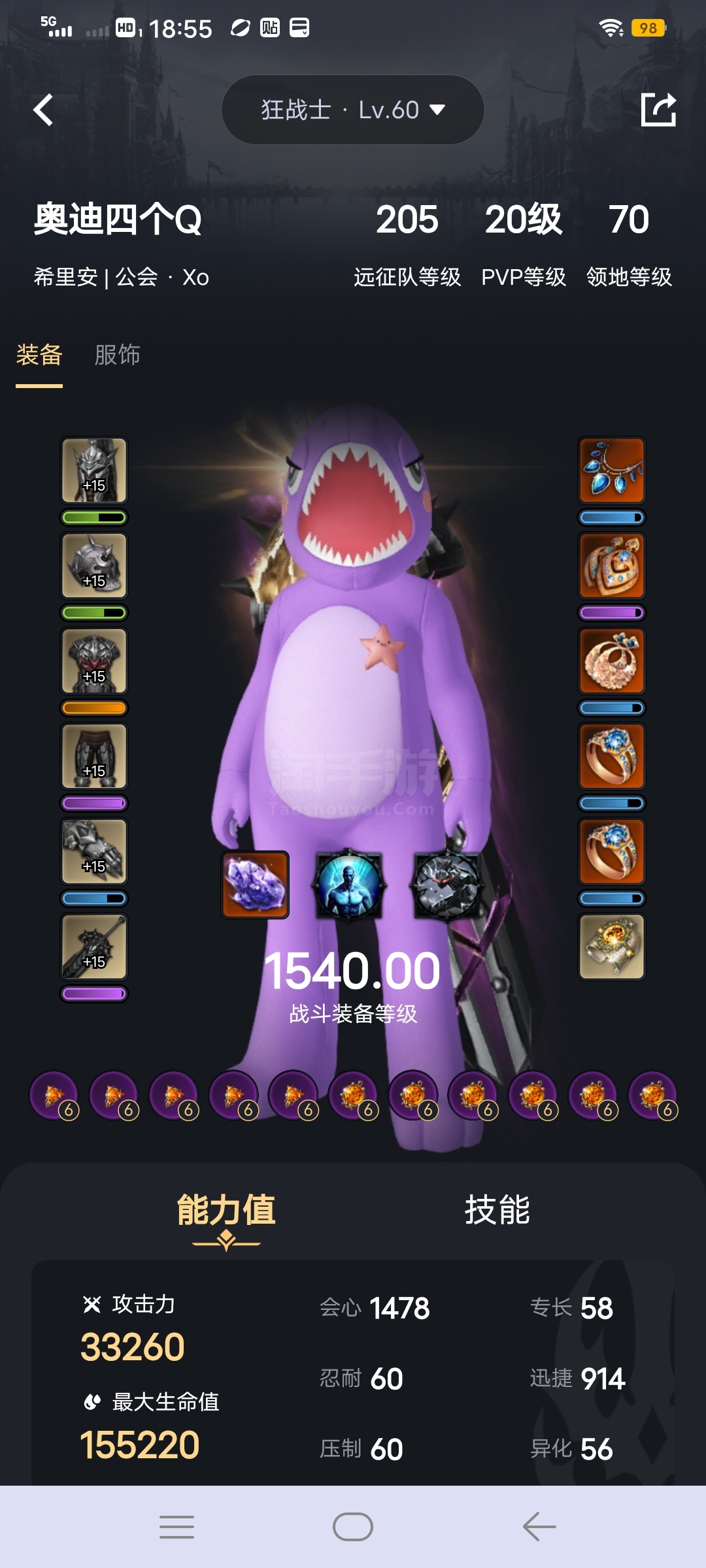Switch to the 服饰 tab
Image resolution: width=706 pixels, height=1568 pixels.
click(x=118, y=355)
